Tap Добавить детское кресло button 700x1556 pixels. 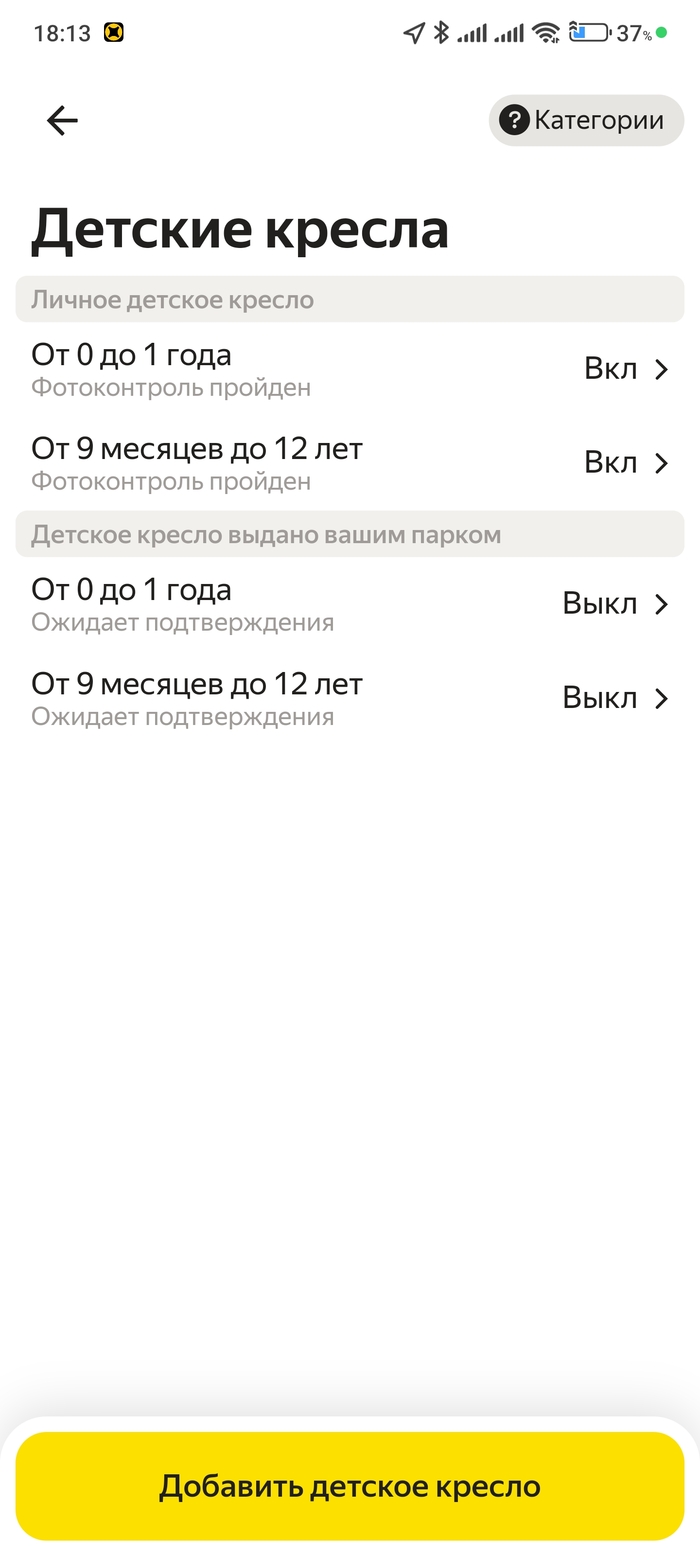click(350, 1486)
